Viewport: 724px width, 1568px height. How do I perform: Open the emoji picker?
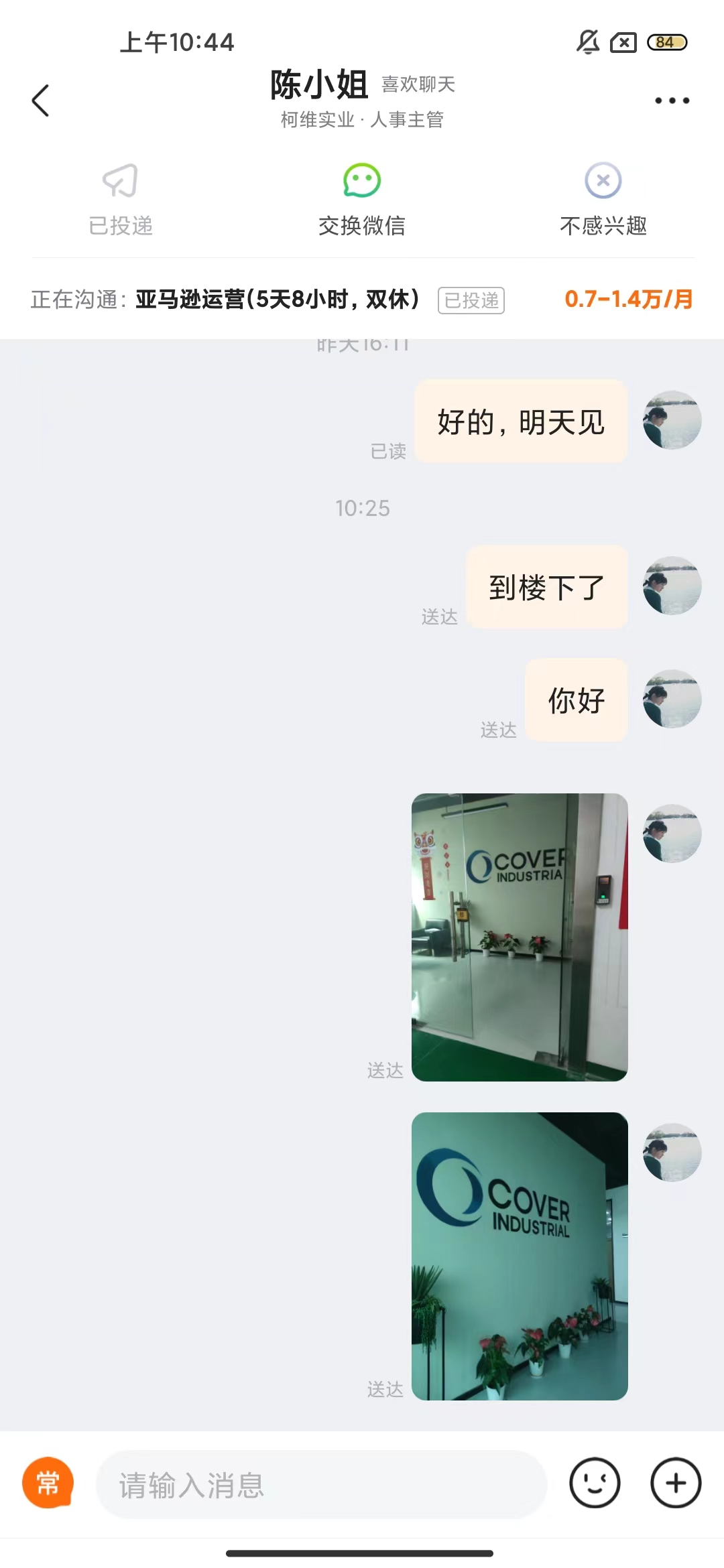click(595, 1483)
